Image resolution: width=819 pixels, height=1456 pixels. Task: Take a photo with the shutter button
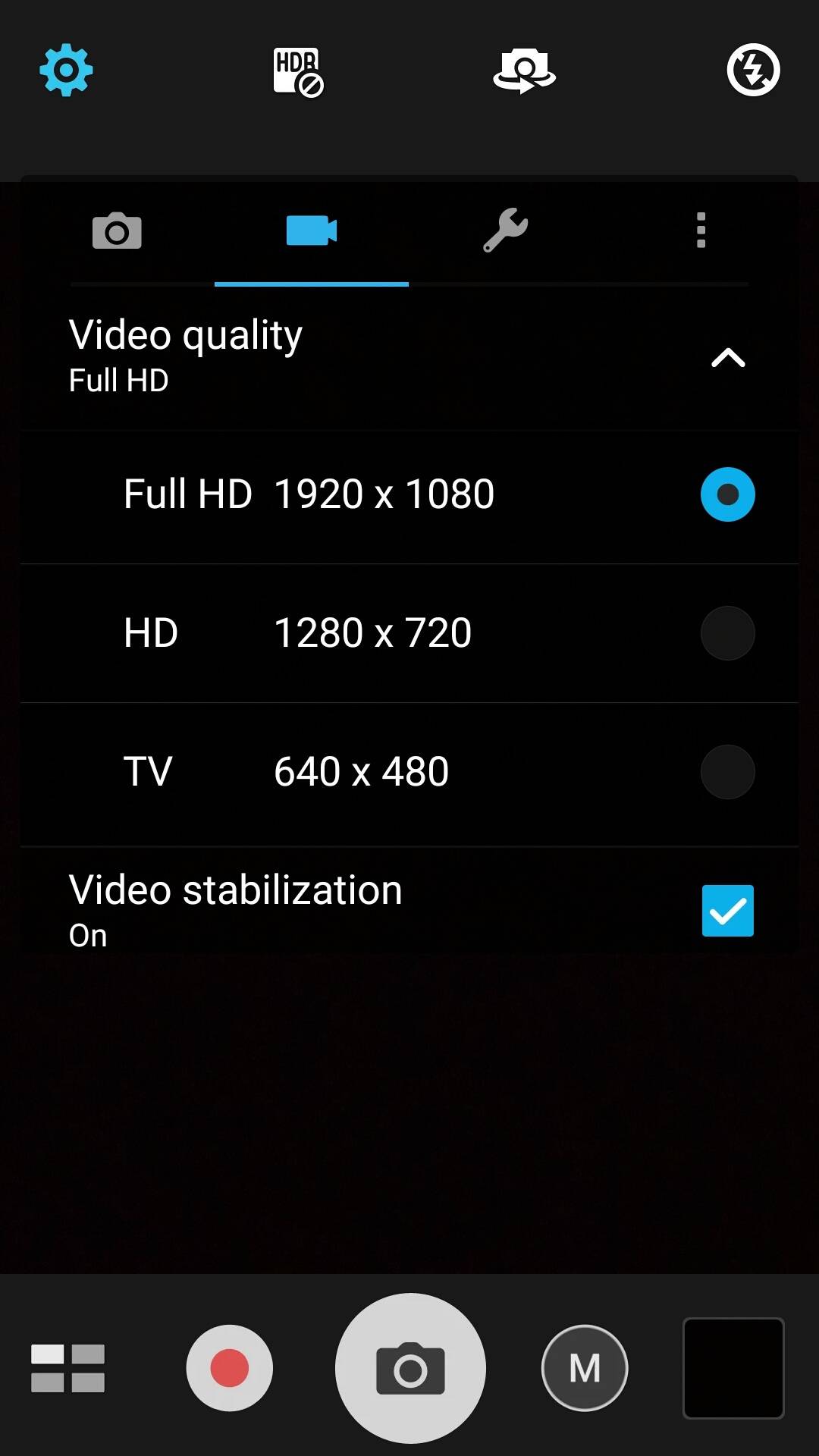tap(410, 1368)
